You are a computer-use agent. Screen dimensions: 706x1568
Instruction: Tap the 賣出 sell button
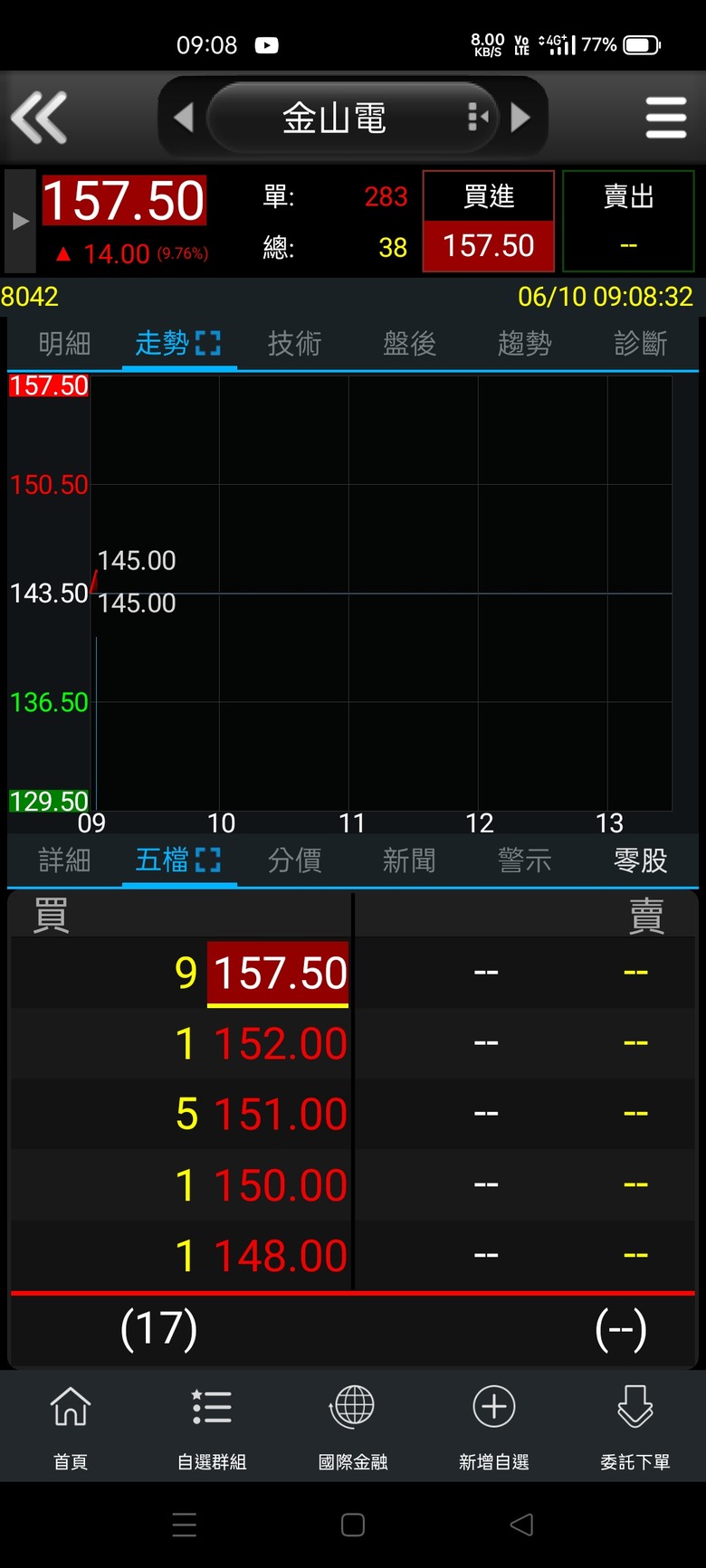628,222
